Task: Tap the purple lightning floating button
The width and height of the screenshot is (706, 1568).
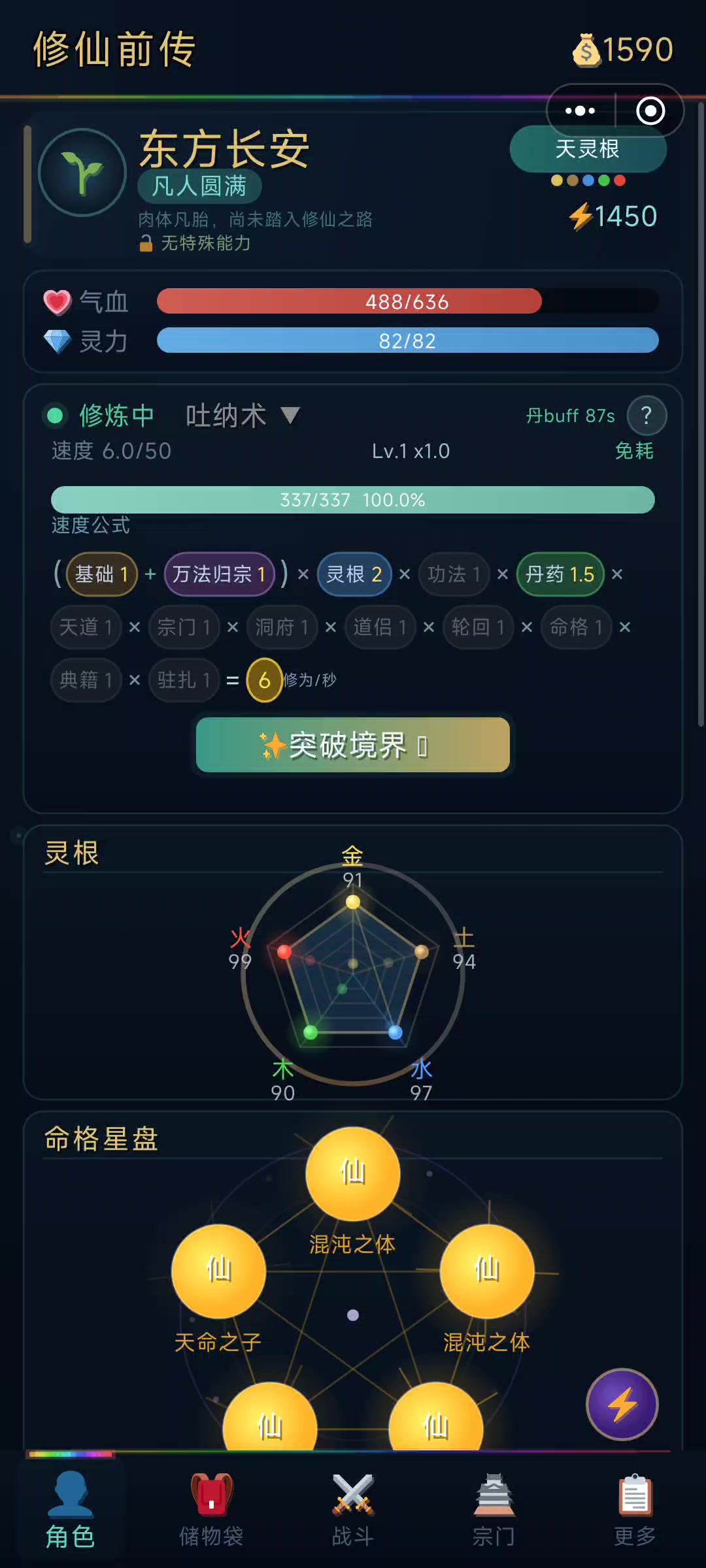Action: [x=622, y=1404]
